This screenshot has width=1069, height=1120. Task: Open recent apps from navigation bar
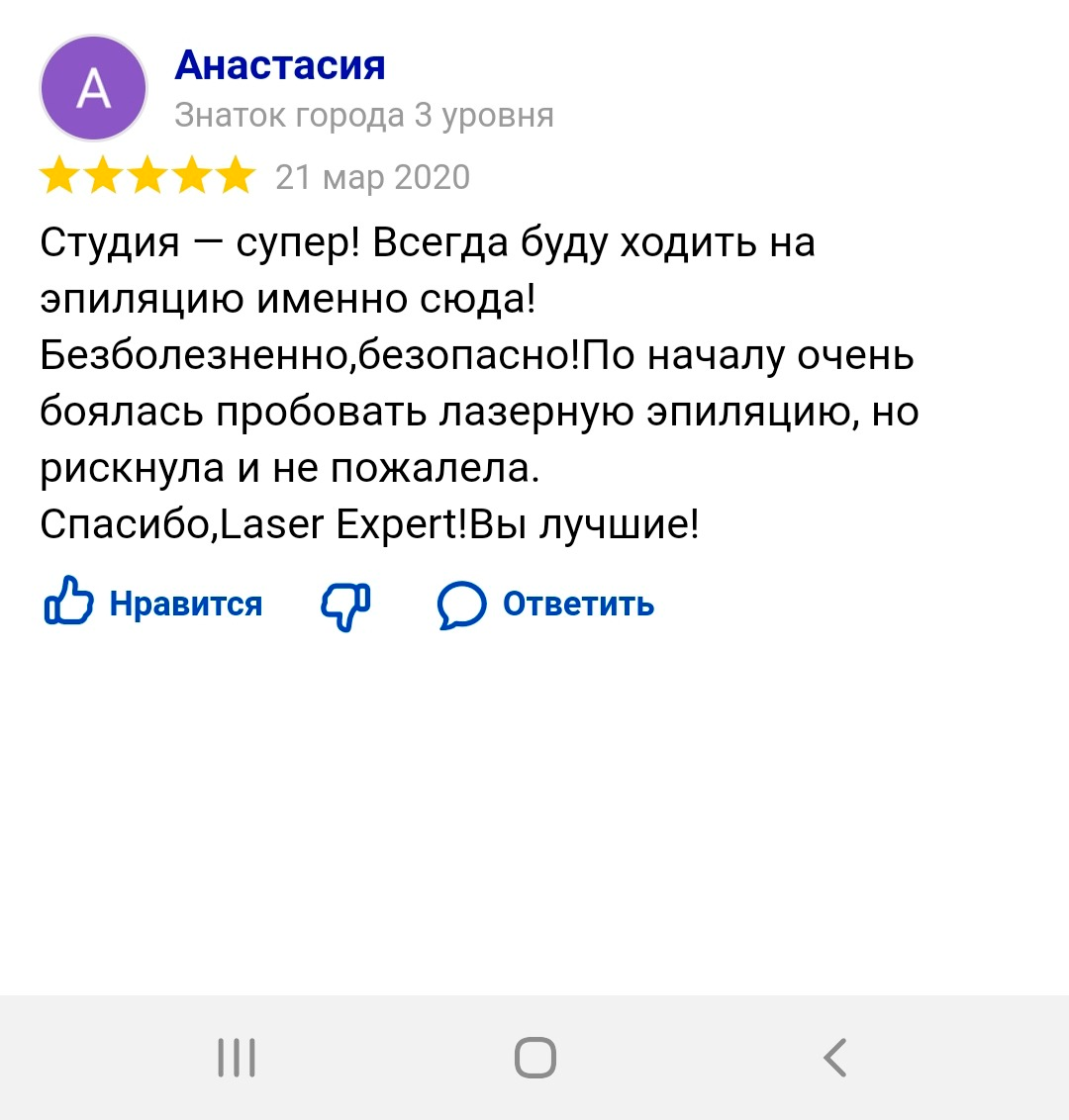(237, 1058)
